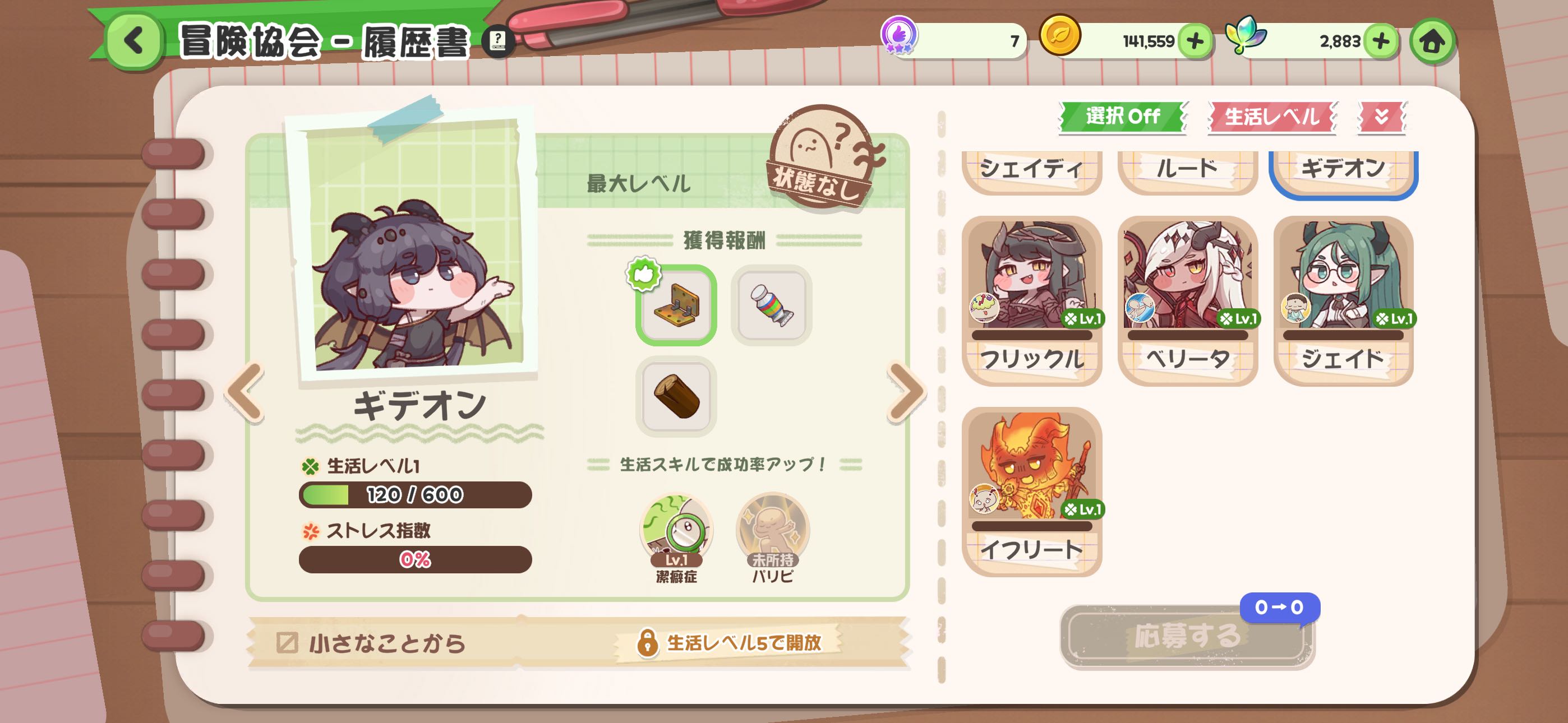Screen dimensions: 1568x723
Task: Tap the 応募する apply button
Action: pos(1187,636)
